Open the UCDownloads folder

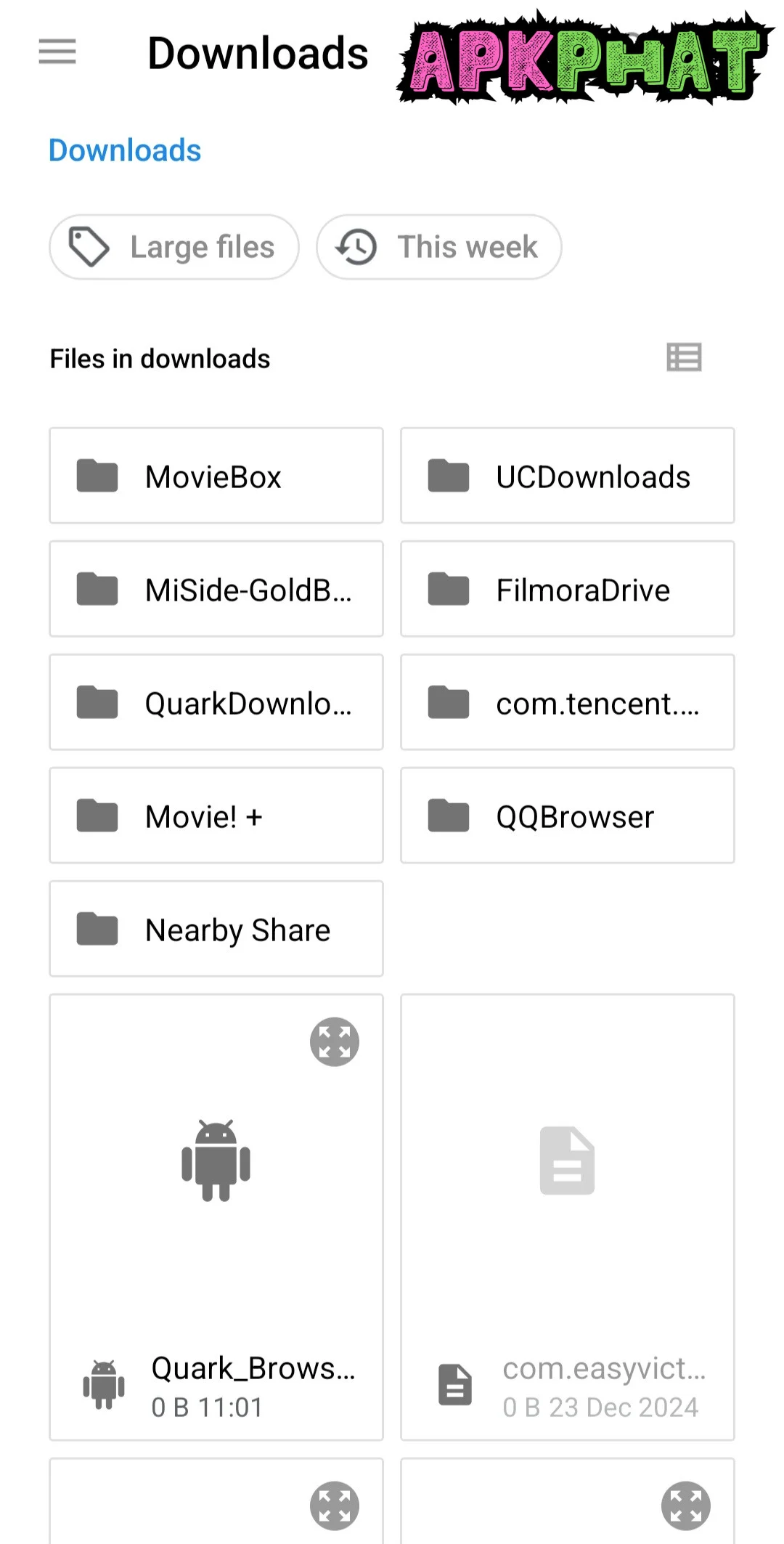567,476
